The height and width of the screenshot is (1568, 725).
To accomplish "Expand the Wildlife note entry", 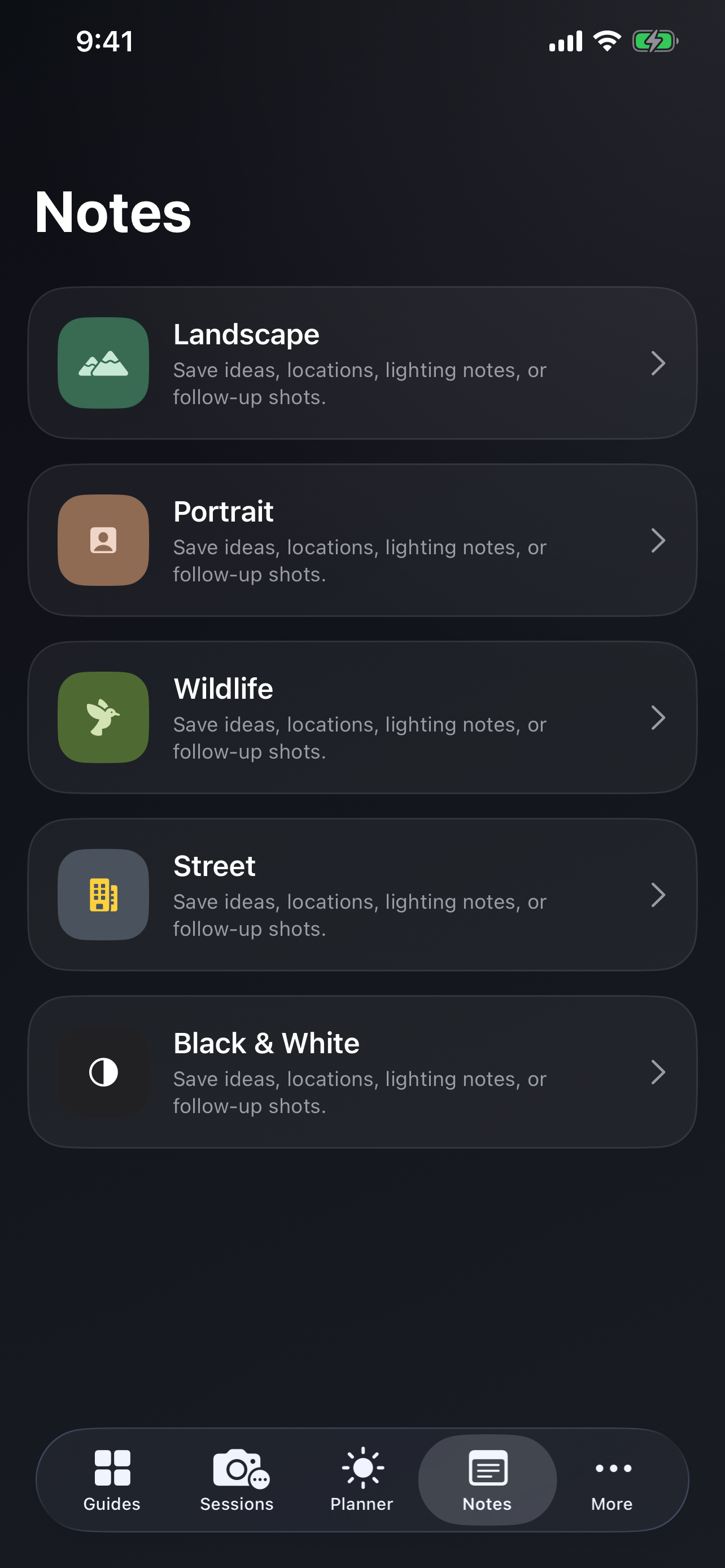I will coord(660,717).
